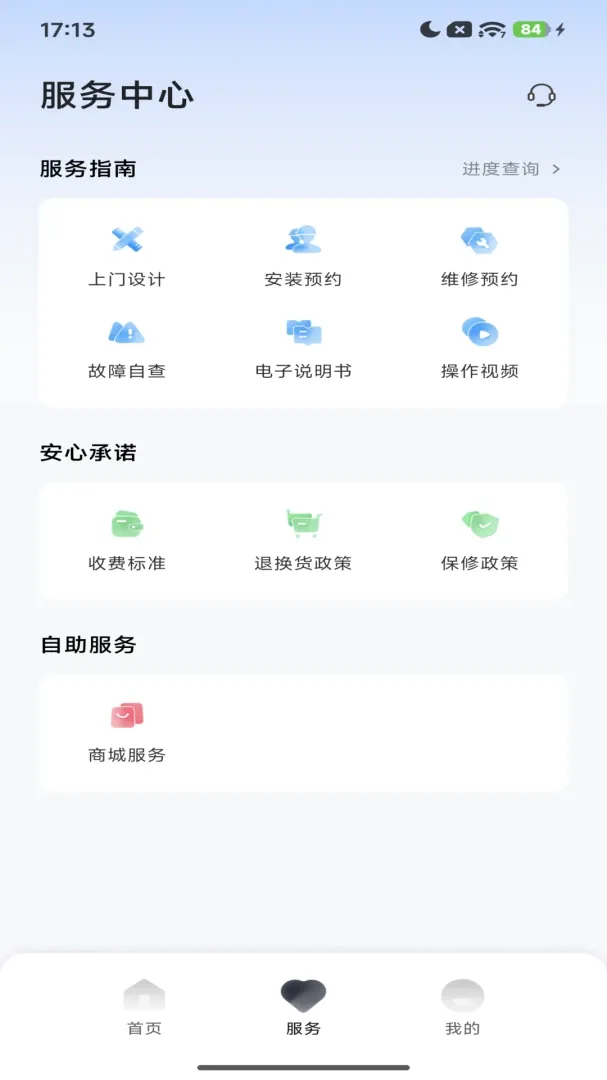Select 上门设计 service

tap(127, 256)
